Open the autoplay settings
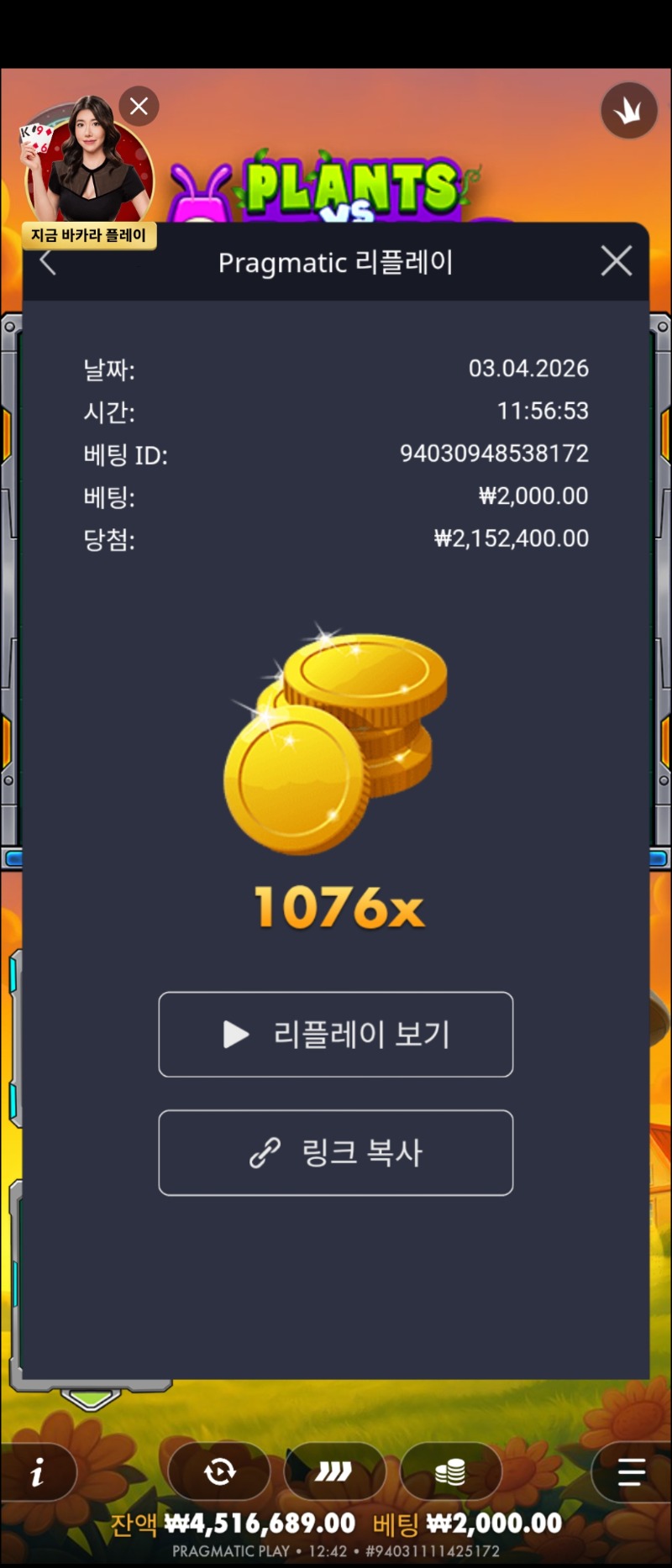 tap(219, 1471)
